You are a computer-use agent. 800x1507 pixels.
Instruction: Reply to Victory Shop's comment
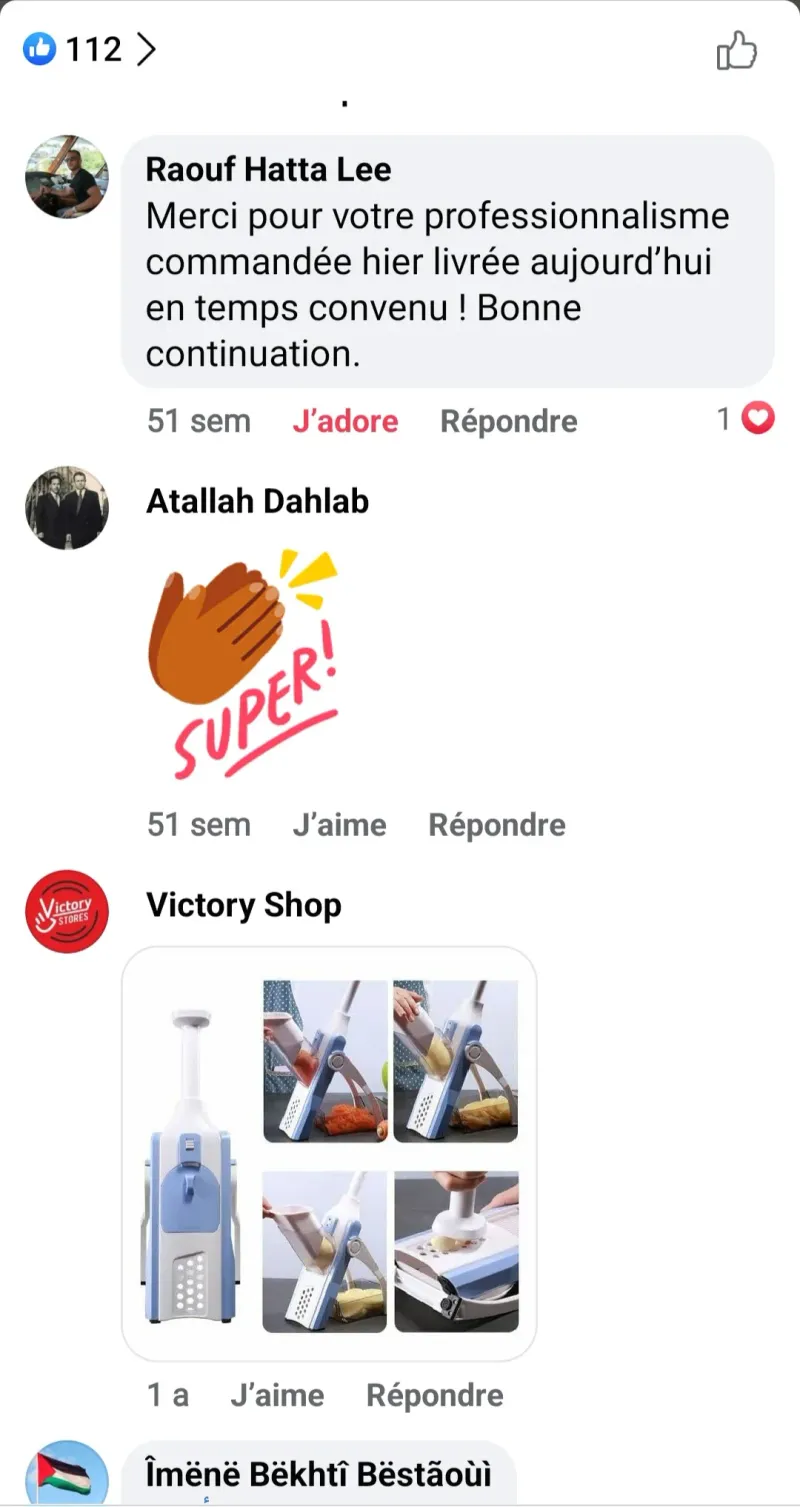click(434, 1395)
